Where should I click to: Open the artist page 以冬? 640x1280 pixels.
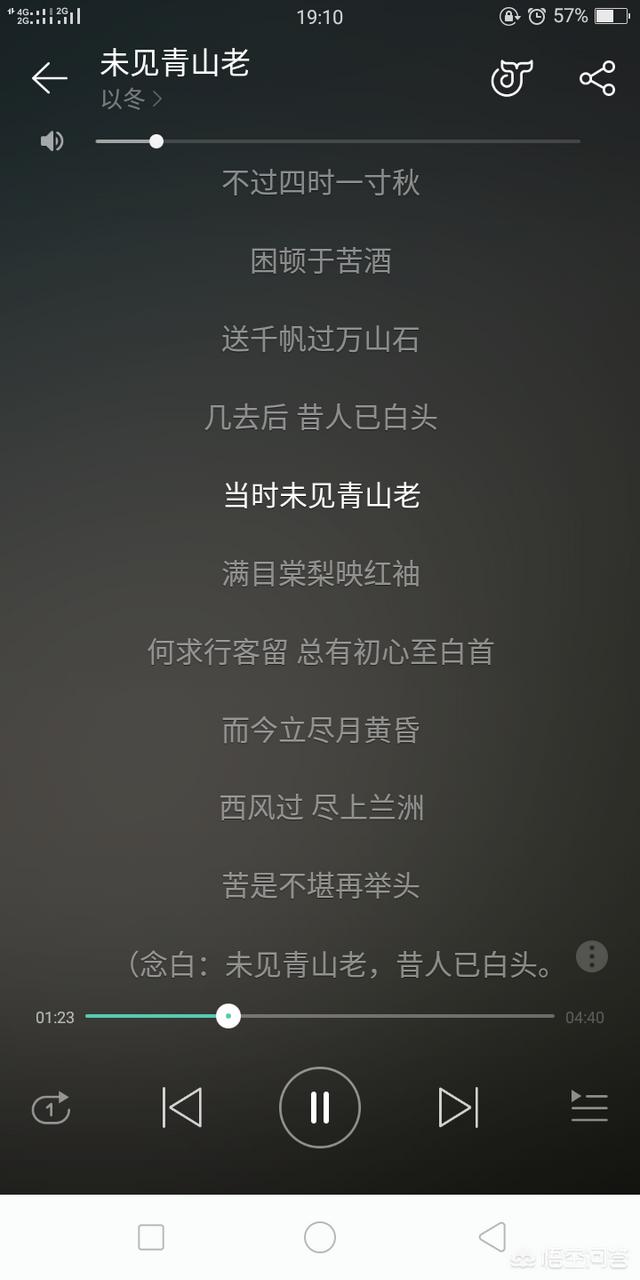coord(131,99)
